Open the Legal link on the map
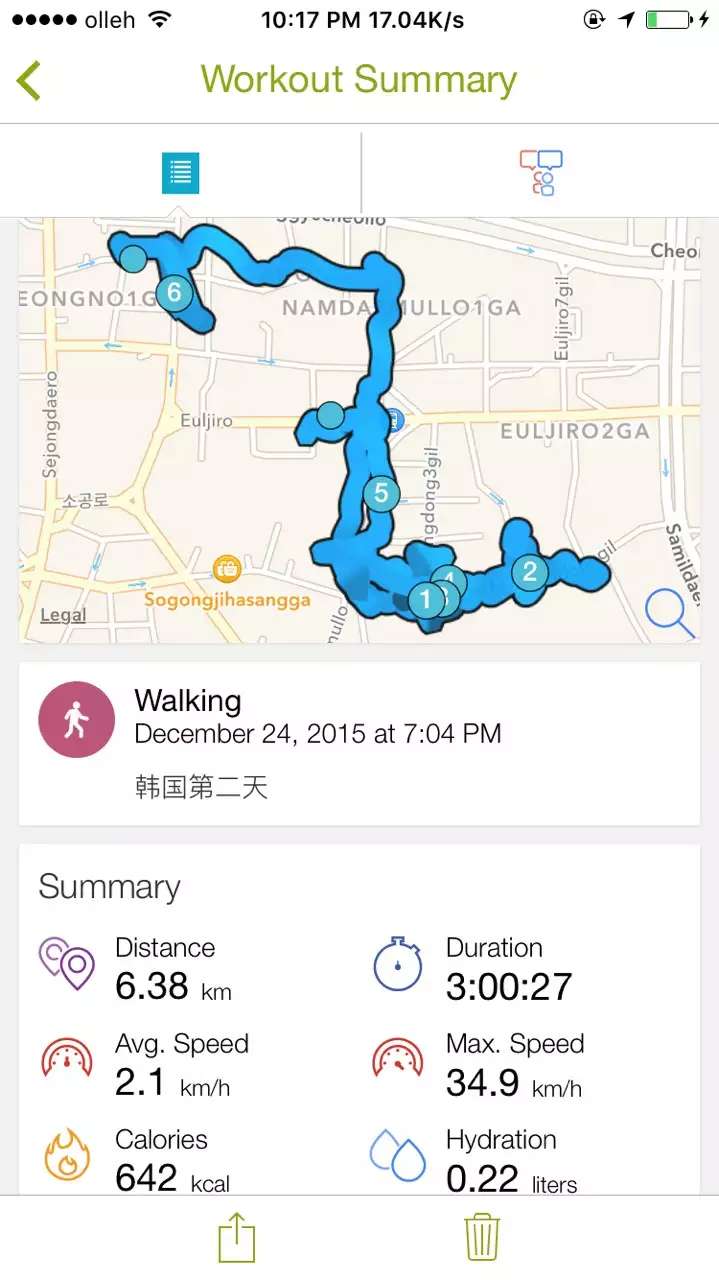This screenshot has height=1280, width=719. coord(63,615)
